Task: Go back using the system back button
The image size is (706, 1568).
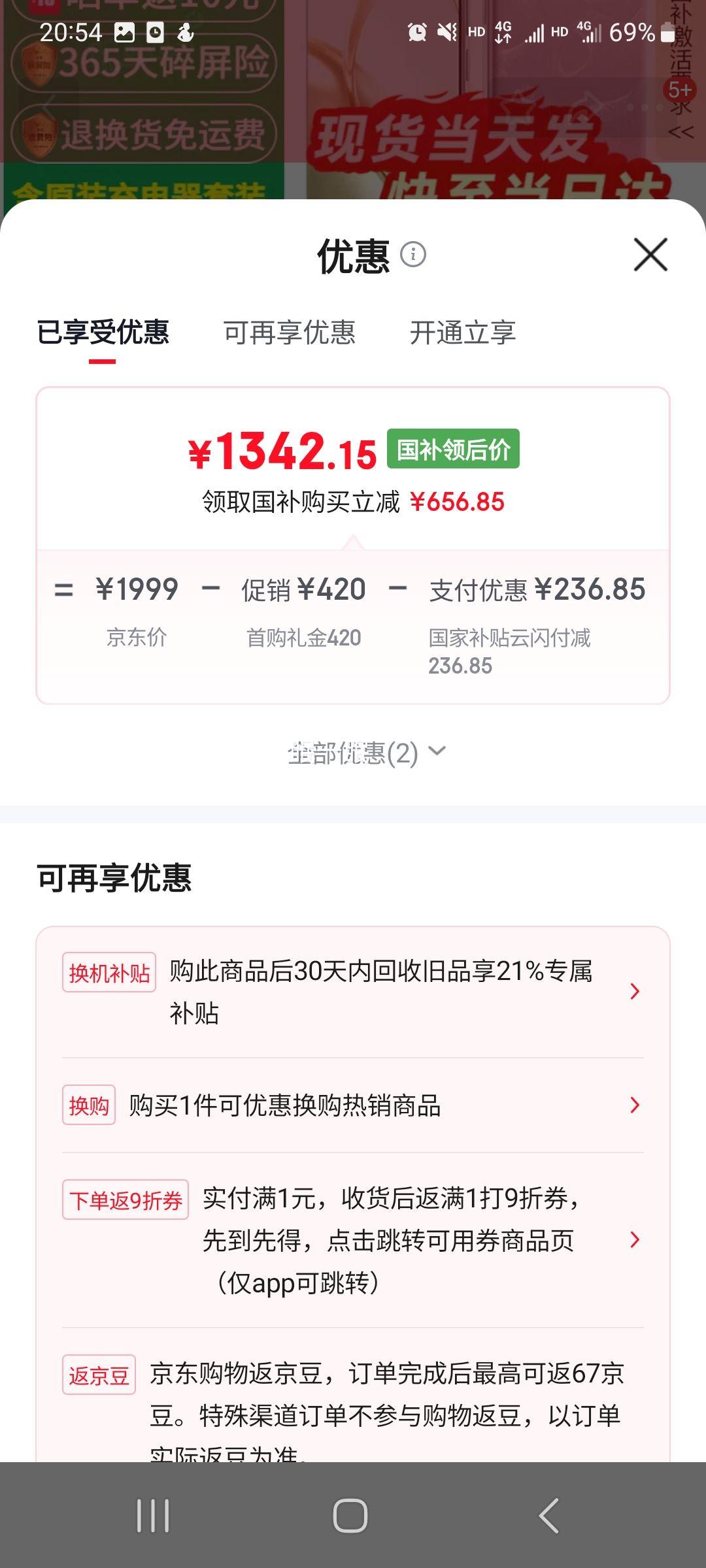Action: (549, 1515)
